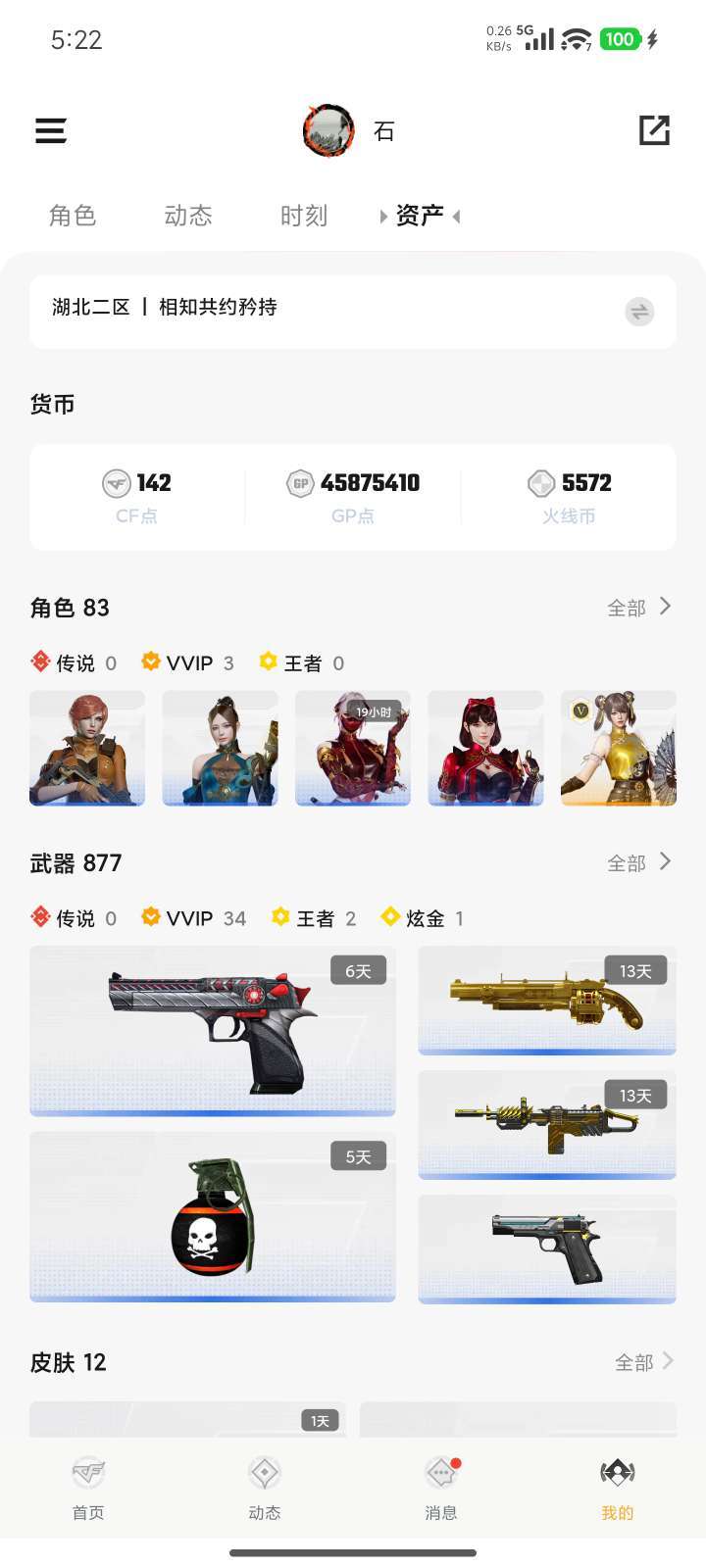Tap the 100 battery indicator
The image size is (706, 1568).
[622, 39]
